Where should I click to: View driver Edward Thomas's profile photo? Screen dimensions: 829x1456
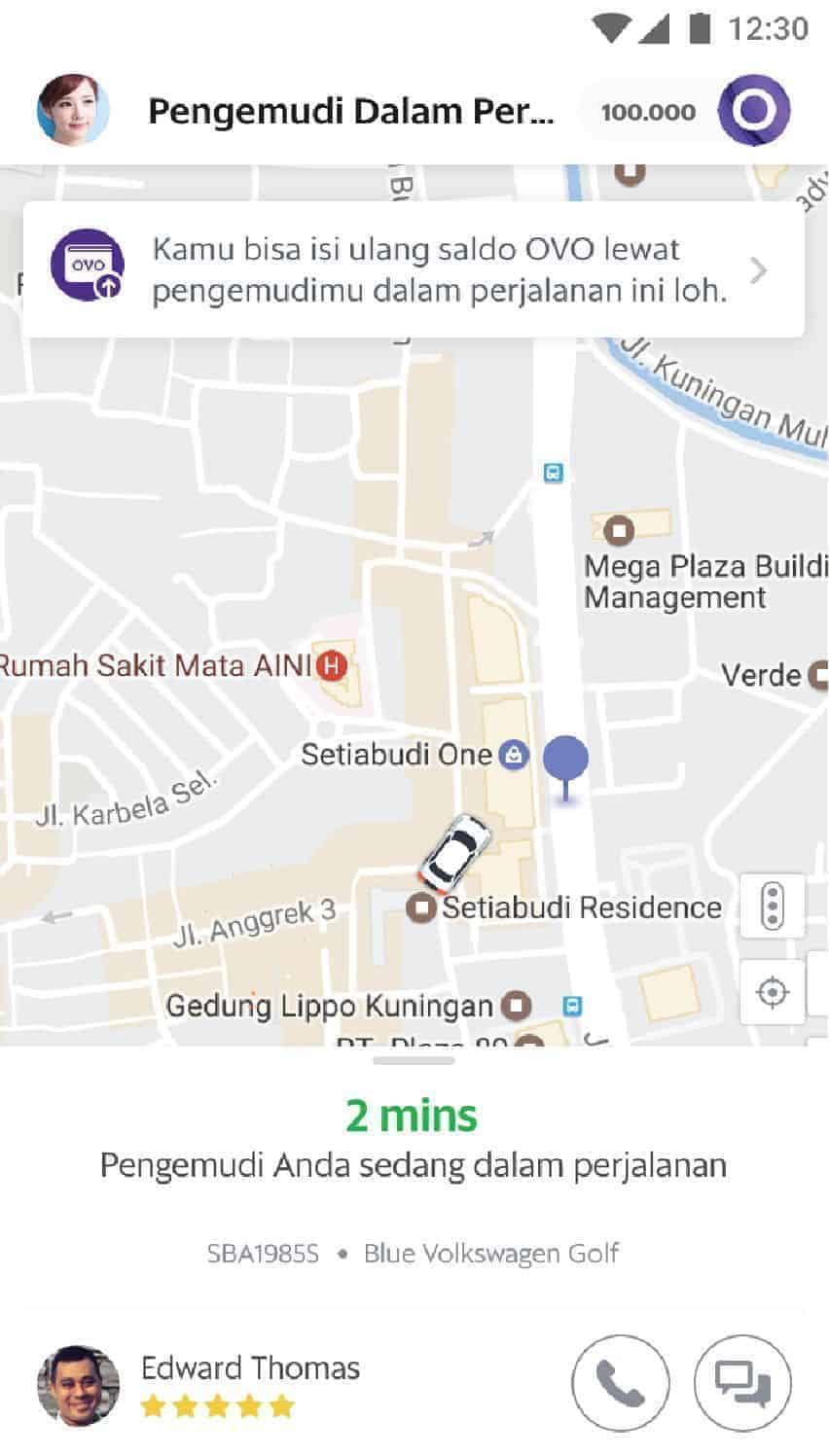tap(78, 1386)
